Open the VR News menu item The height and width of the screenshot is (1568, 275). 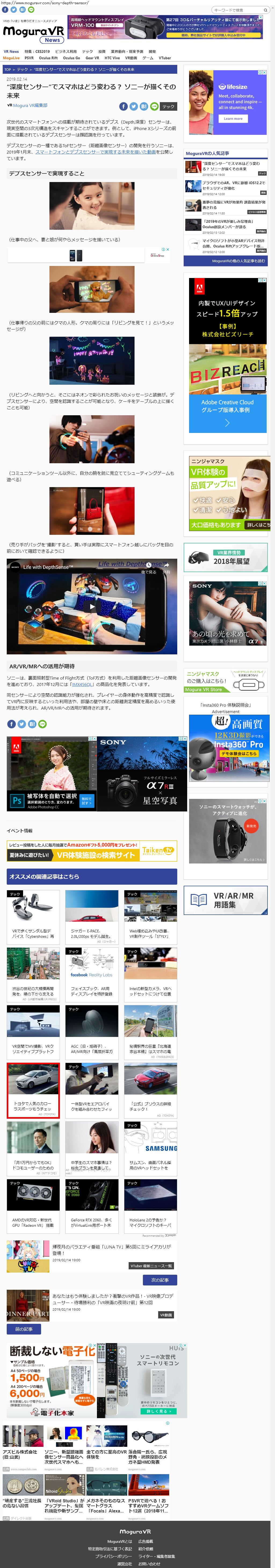pyautogui.click(x=11, y=52)
